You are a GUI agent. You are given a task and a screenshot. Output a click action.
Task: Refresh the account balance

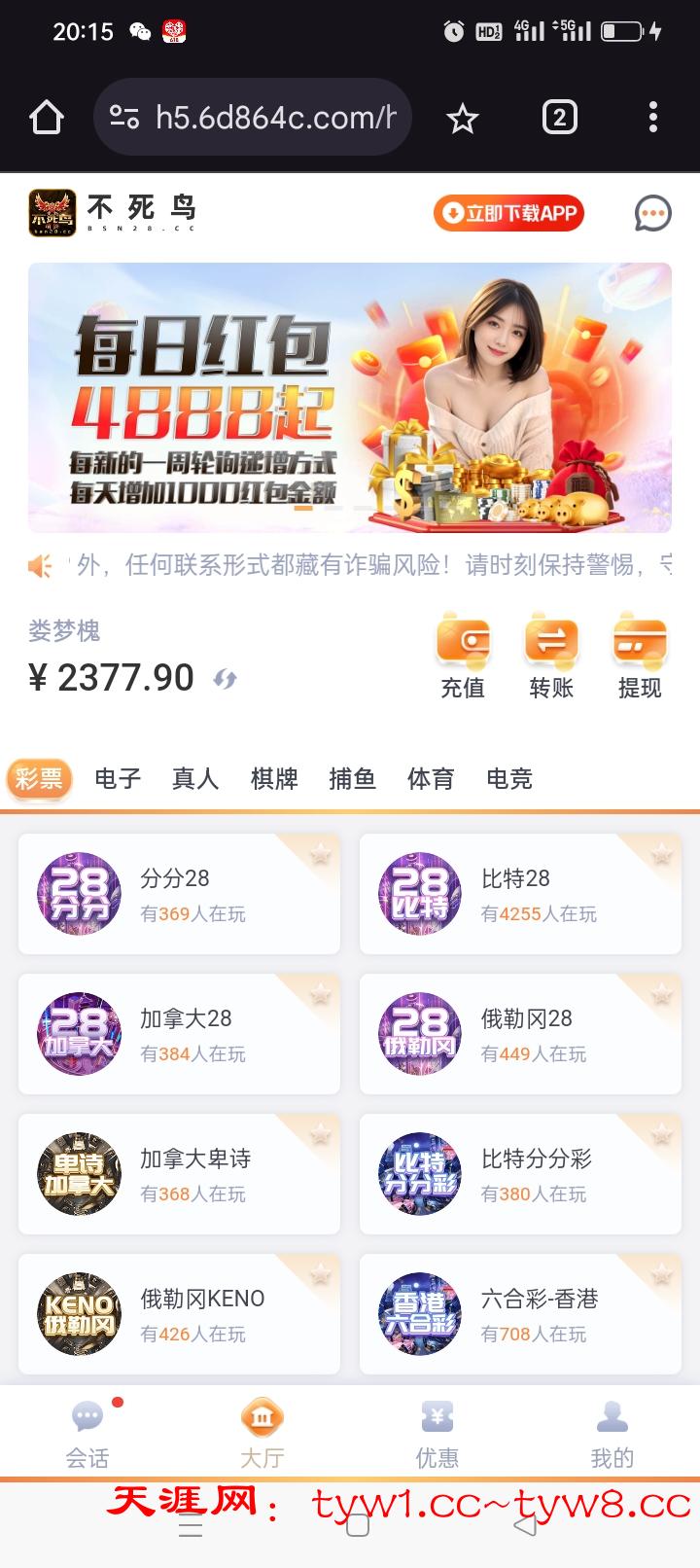[x=226, y=679]
